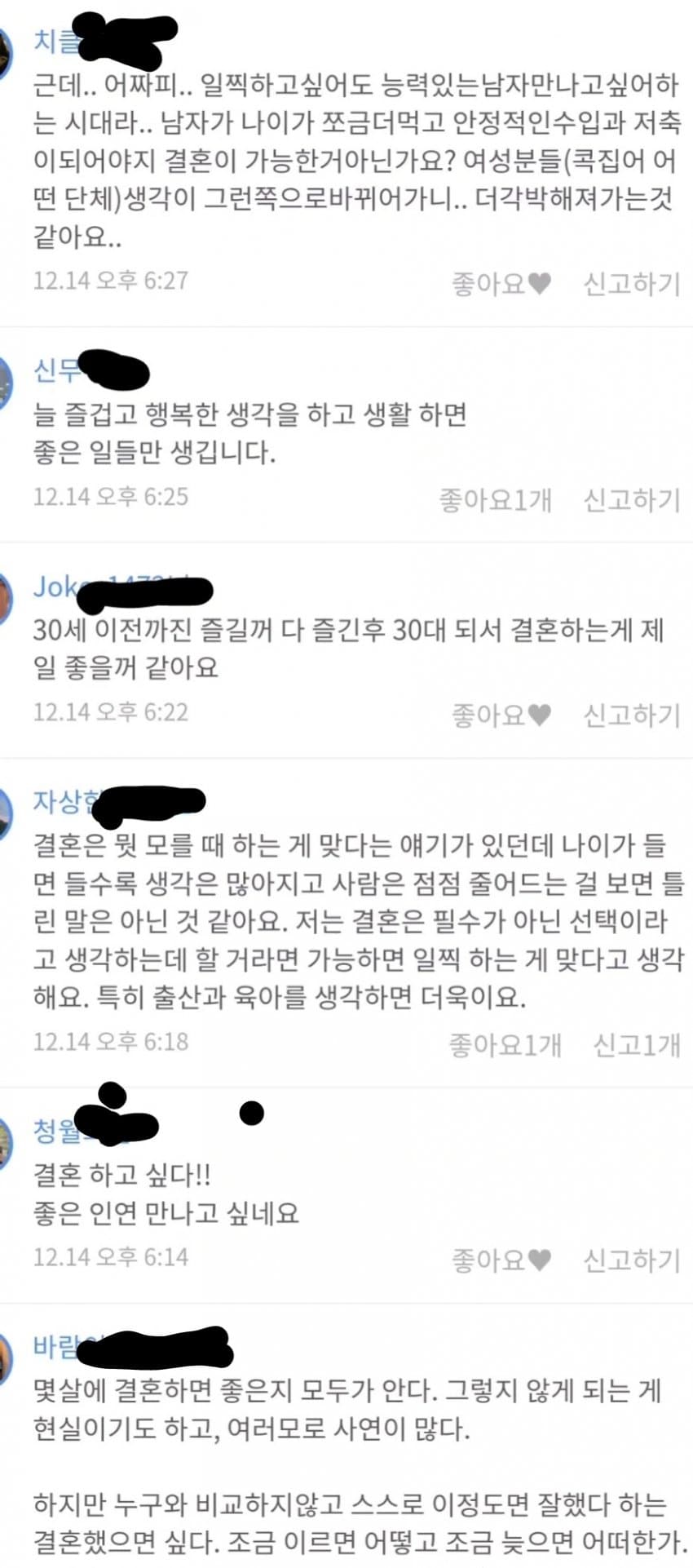Image resolution: width=693 pixels, height=1568 pixels.
Task: Like the 12.14 오후 6:27 comment
Action: tap(501, 283)
